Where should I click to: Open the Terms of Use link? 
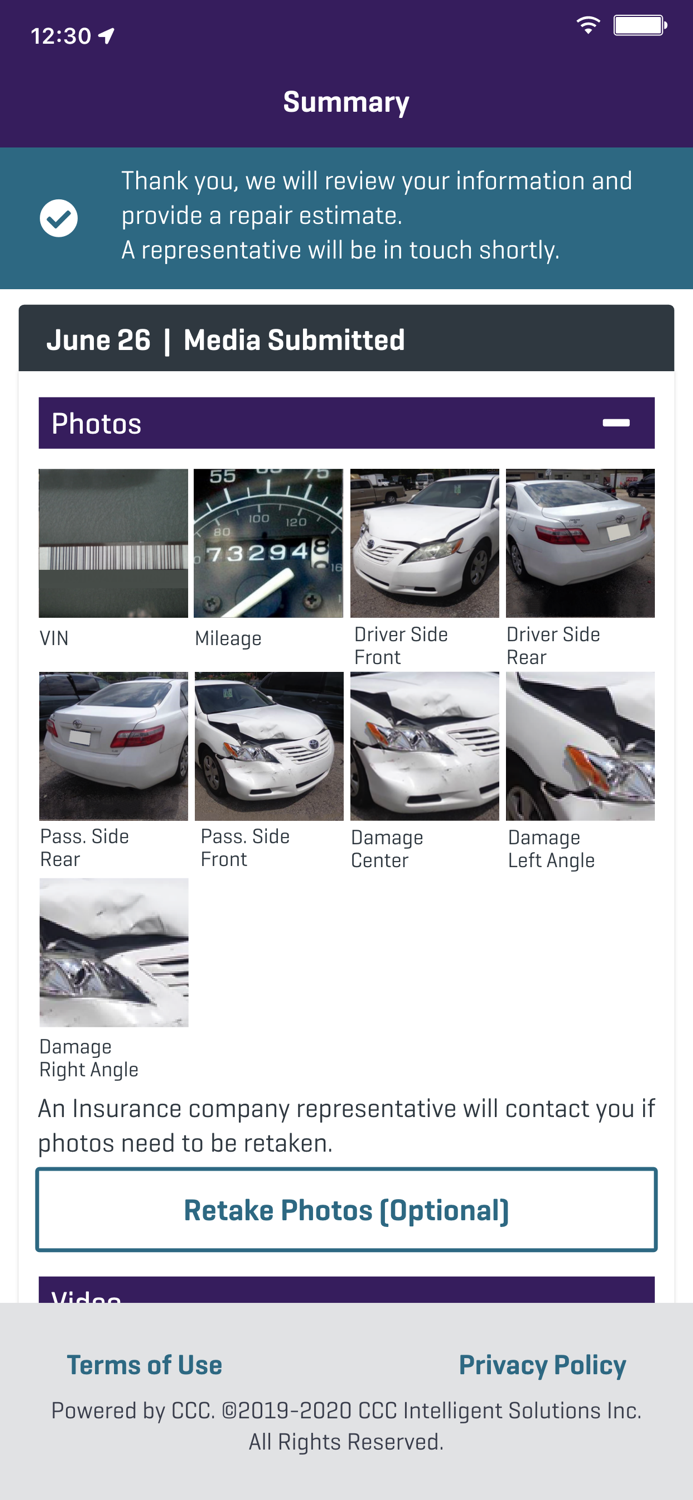tap(144, 1365)
